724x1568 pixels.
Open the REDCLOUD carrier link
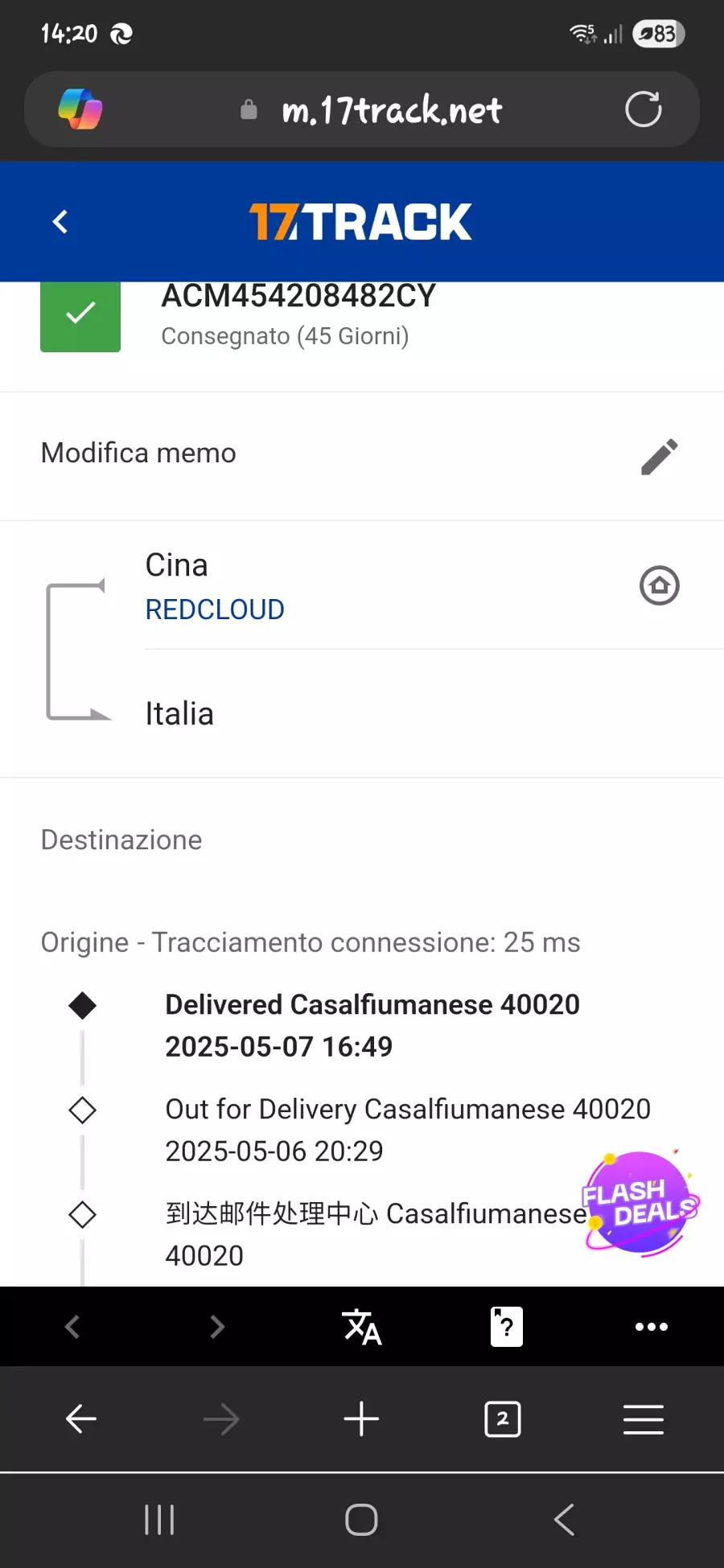[215, 610]
